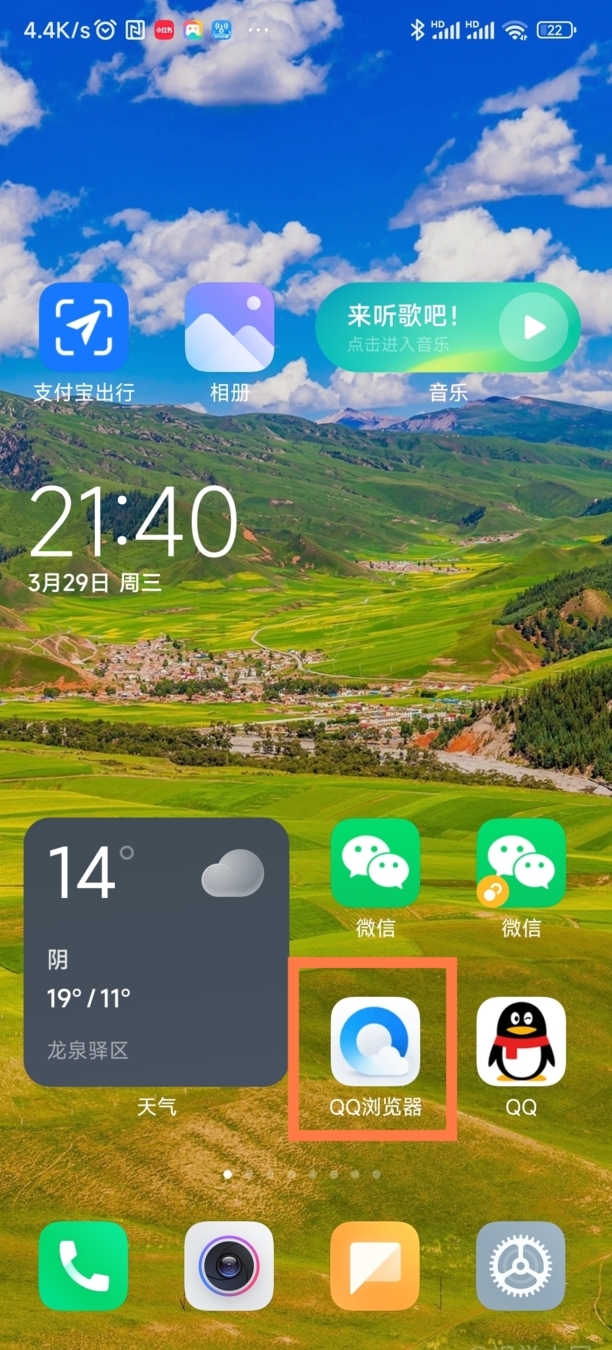Launch 微信 without the dual-app badge
The image size is (612, 1350).
375,863
